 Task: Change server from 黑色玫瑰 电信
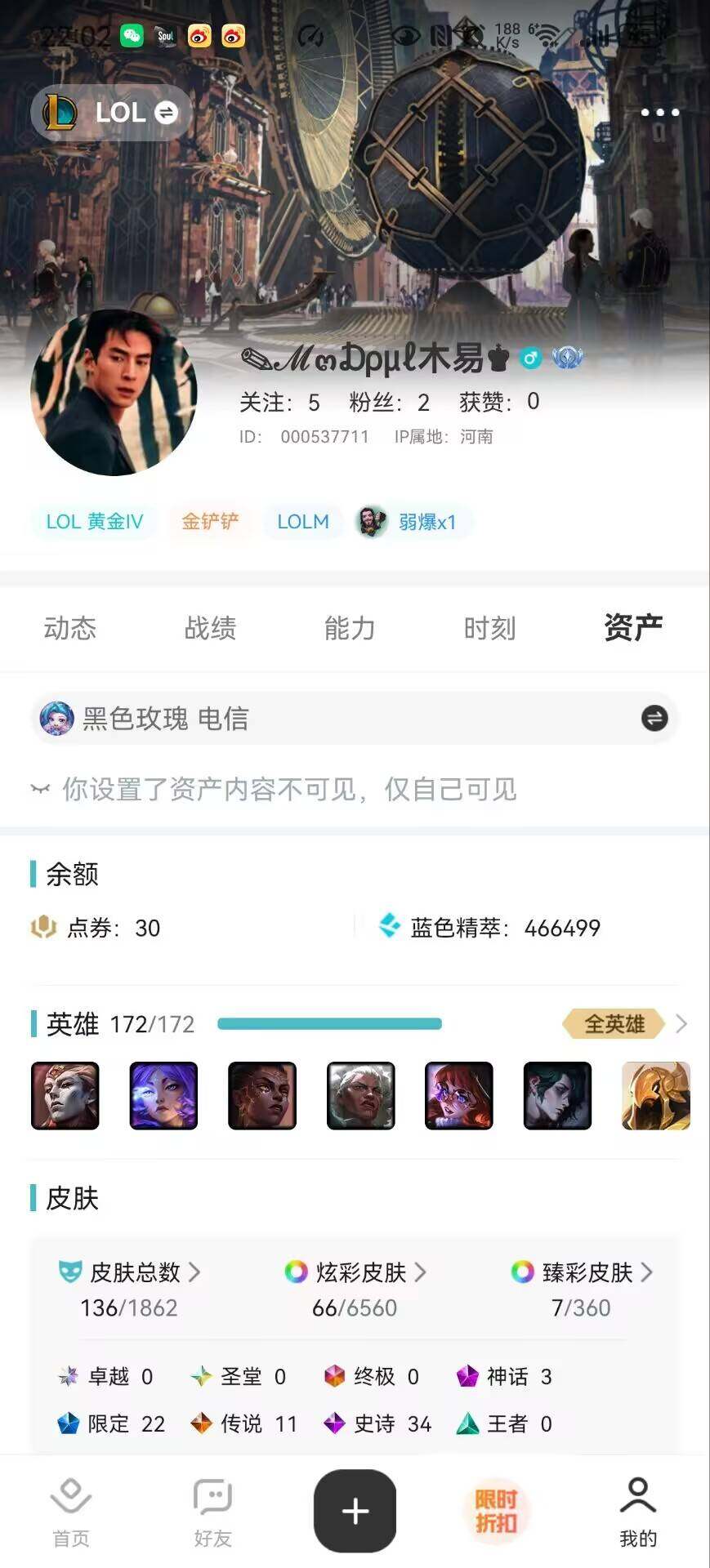click(654, 719)
